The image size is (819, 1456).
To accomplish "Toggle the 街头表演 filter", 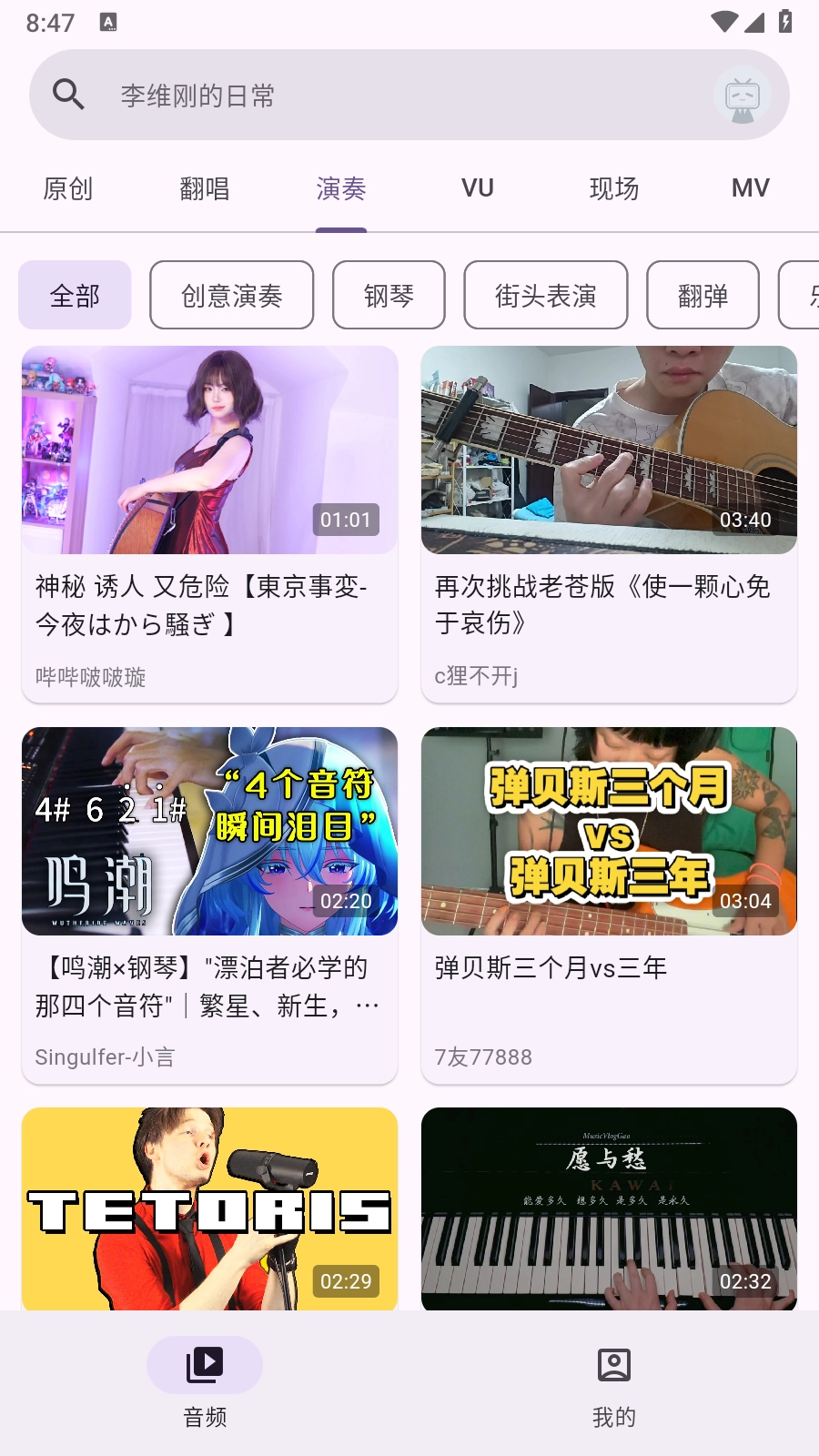I will pos(546,295).
